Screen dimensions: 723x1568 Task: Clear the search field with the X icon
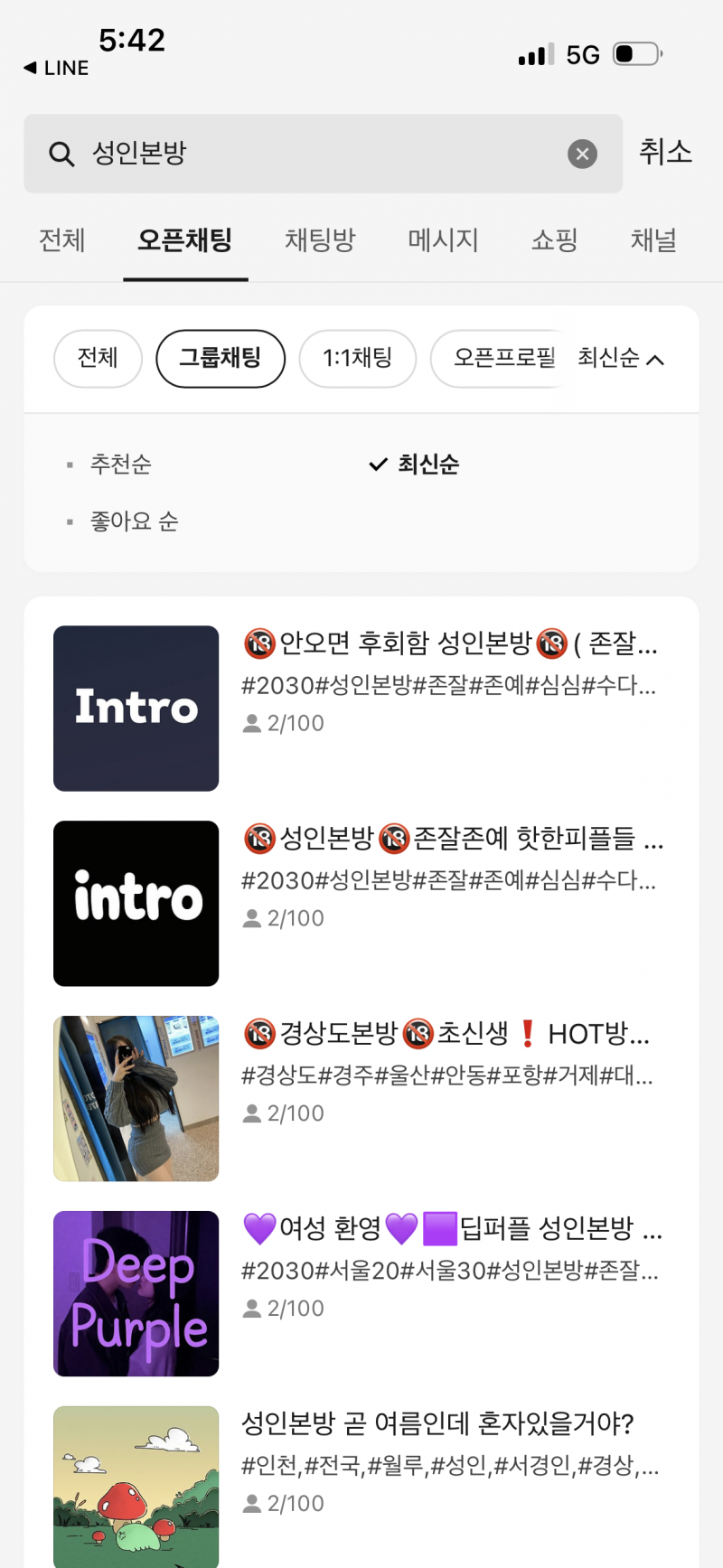click(x=582, y=154)
